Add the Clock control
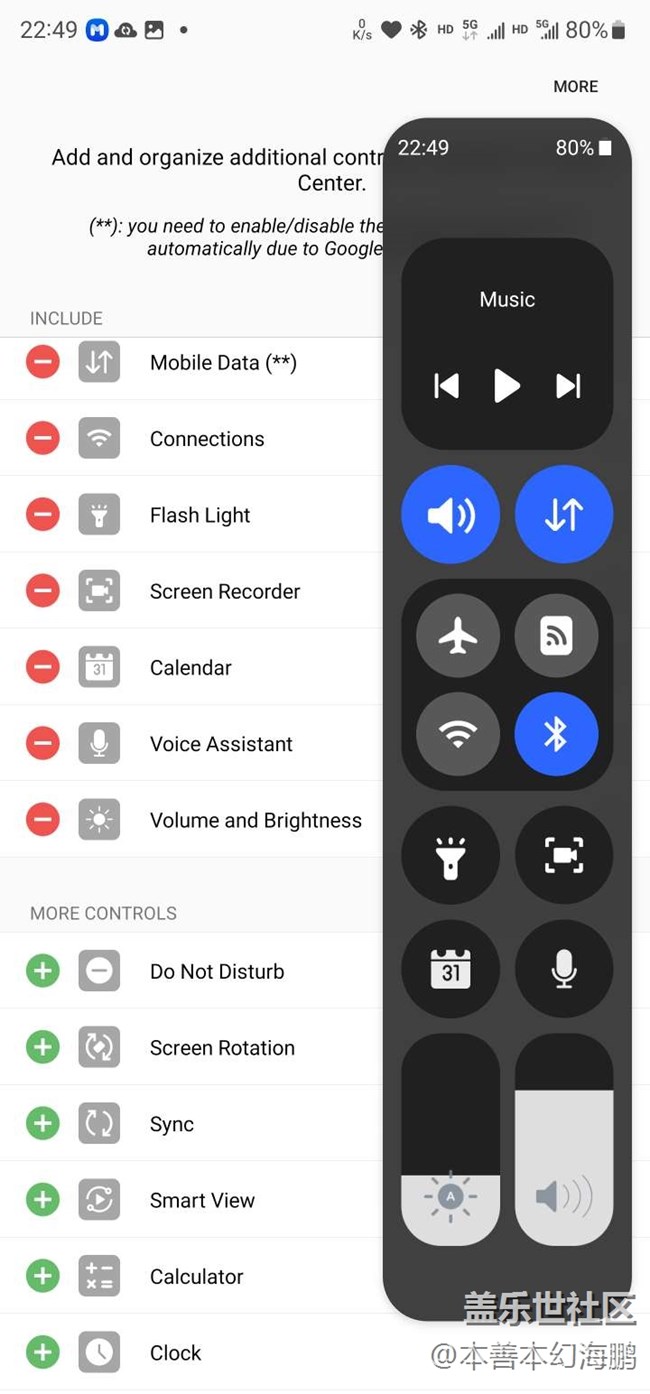 click(x=43, y=1352)
